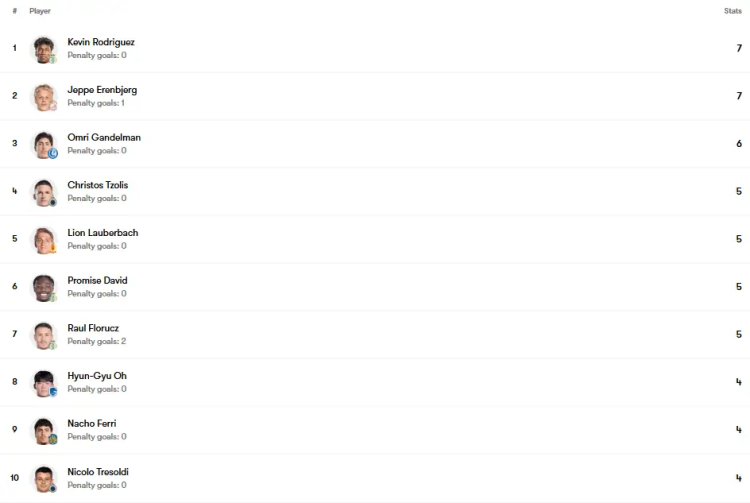Open Kevin Rodriguez's player profile
The width and height of the screenshot is (750, 503).
tap(101, 43)
